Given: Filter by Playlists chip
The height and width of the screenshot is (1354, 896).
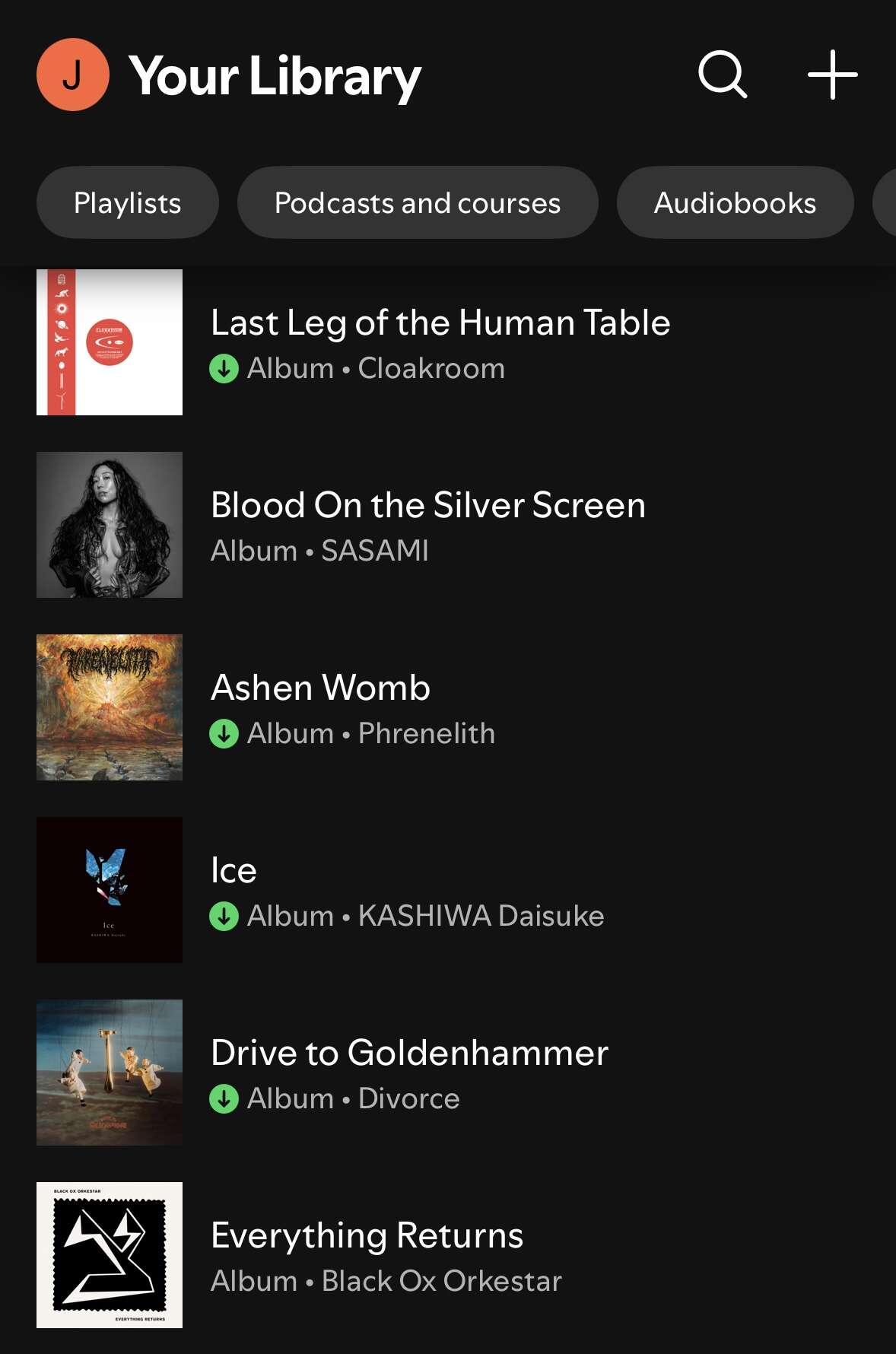Looking at the screenshot, I should pos(128,203).
